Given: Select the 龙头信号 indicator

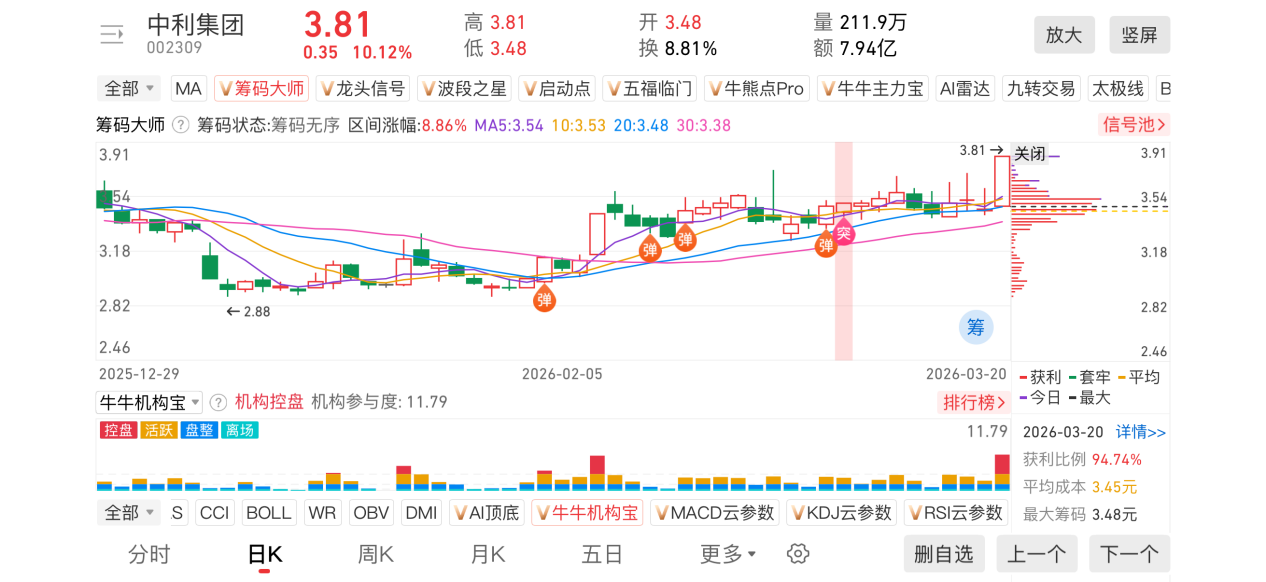Looking at the screenshot, I should pyautogui.click(x=362, y=89).
